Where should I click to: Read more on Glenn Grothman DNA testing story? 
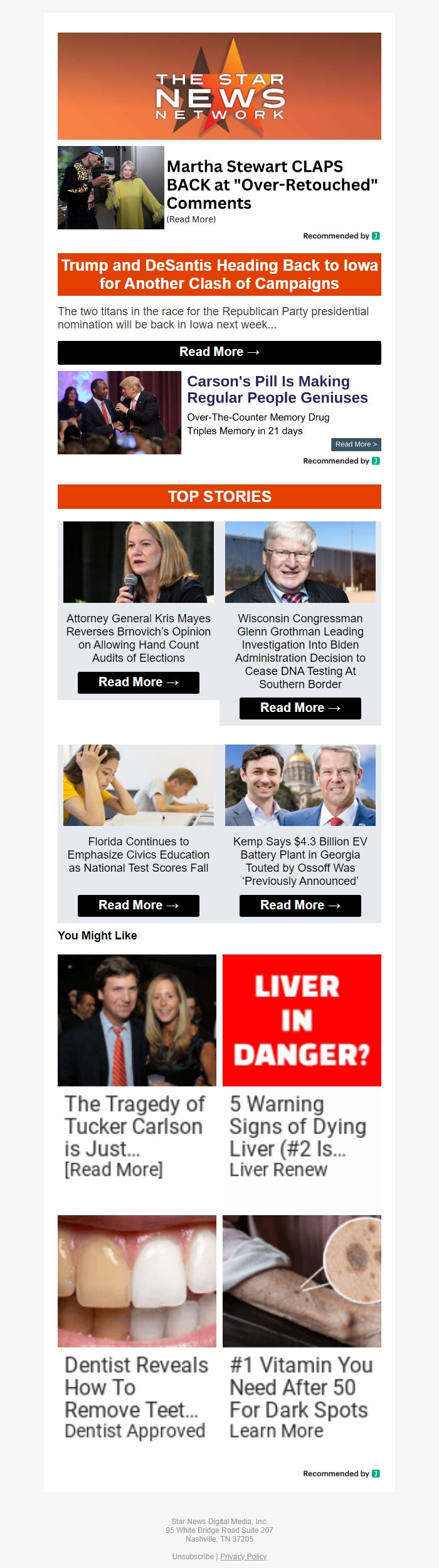pyautogui.click(x=300, y=708)
